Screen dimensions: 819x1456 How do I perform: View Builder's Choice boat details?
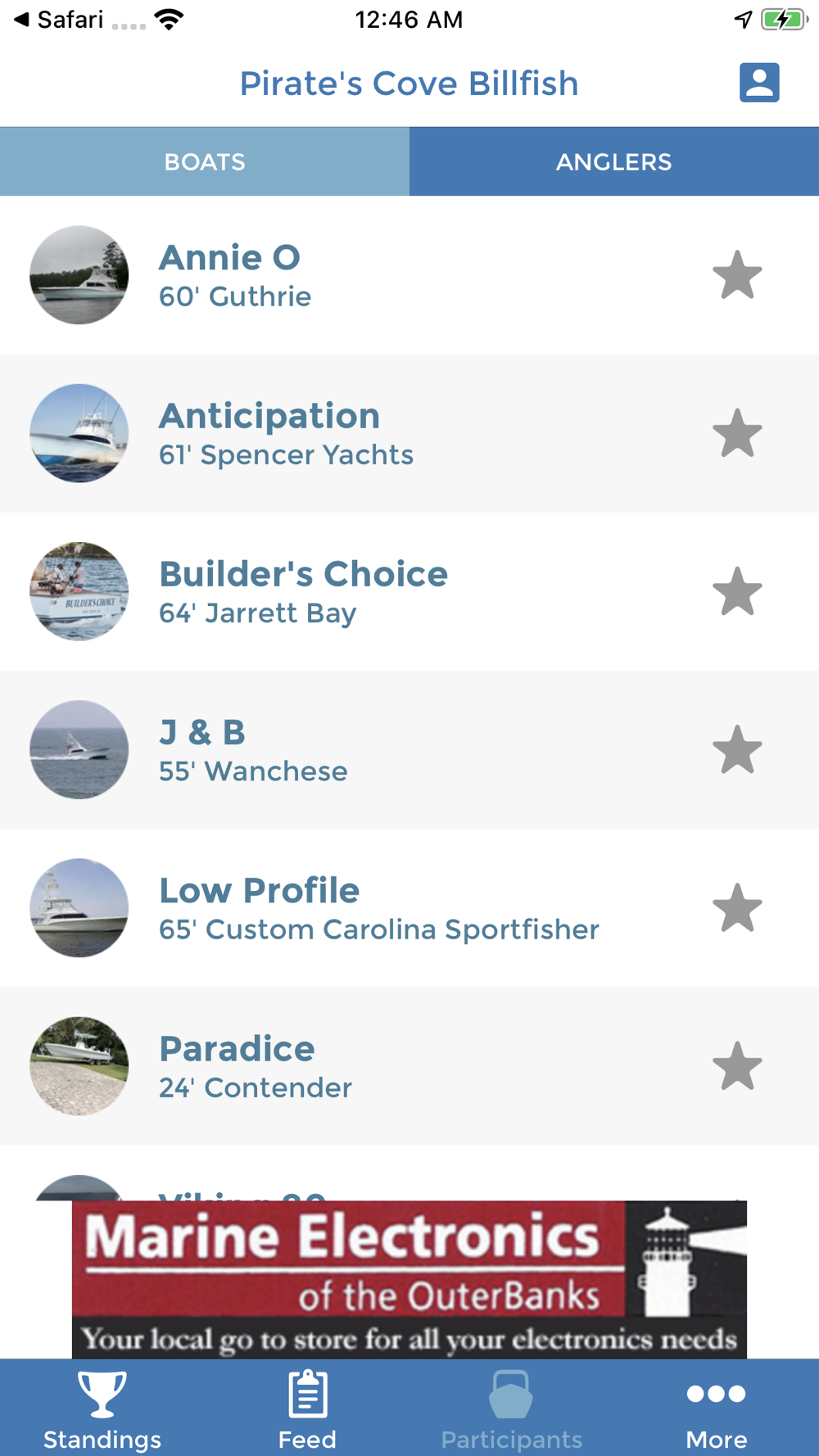409,591
